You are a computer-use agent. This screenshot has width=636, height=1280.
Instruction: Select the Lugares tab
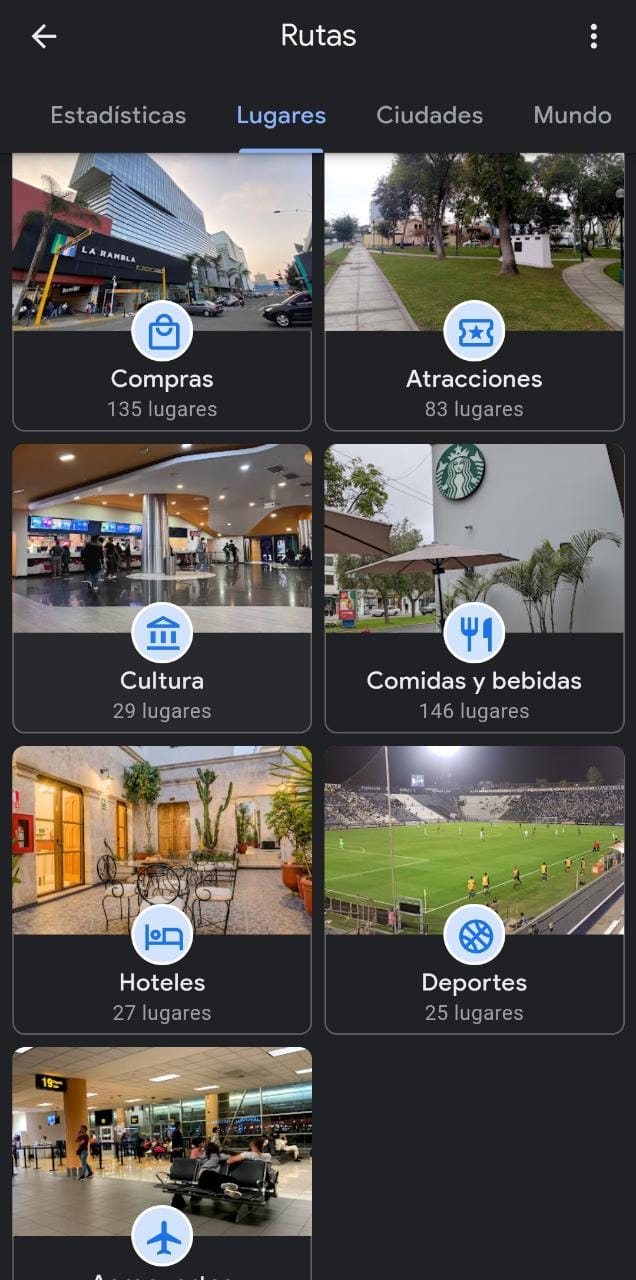[x=281, y=115]
